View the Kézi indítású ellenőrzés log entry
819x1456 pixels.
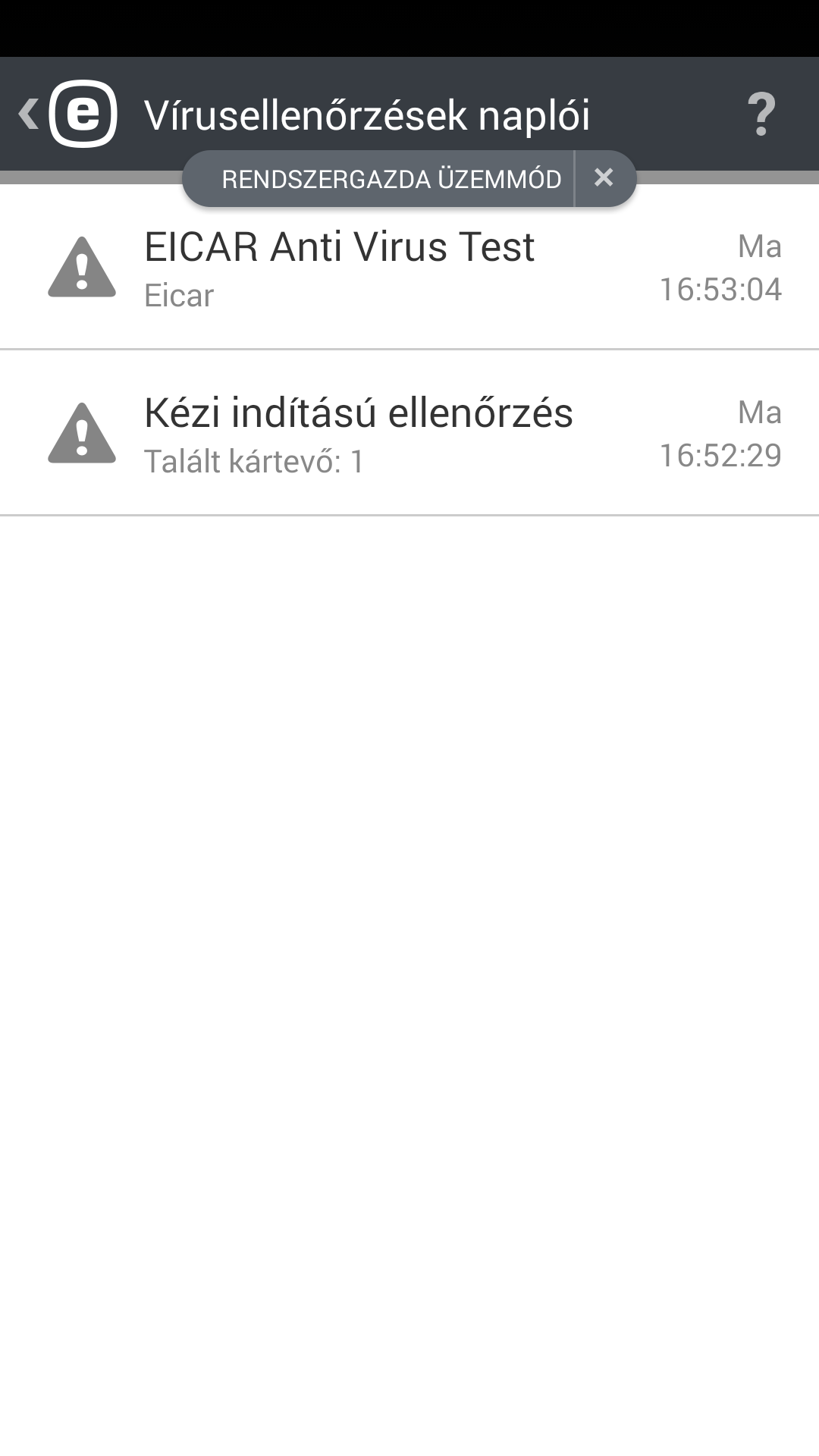pos(409,433)
